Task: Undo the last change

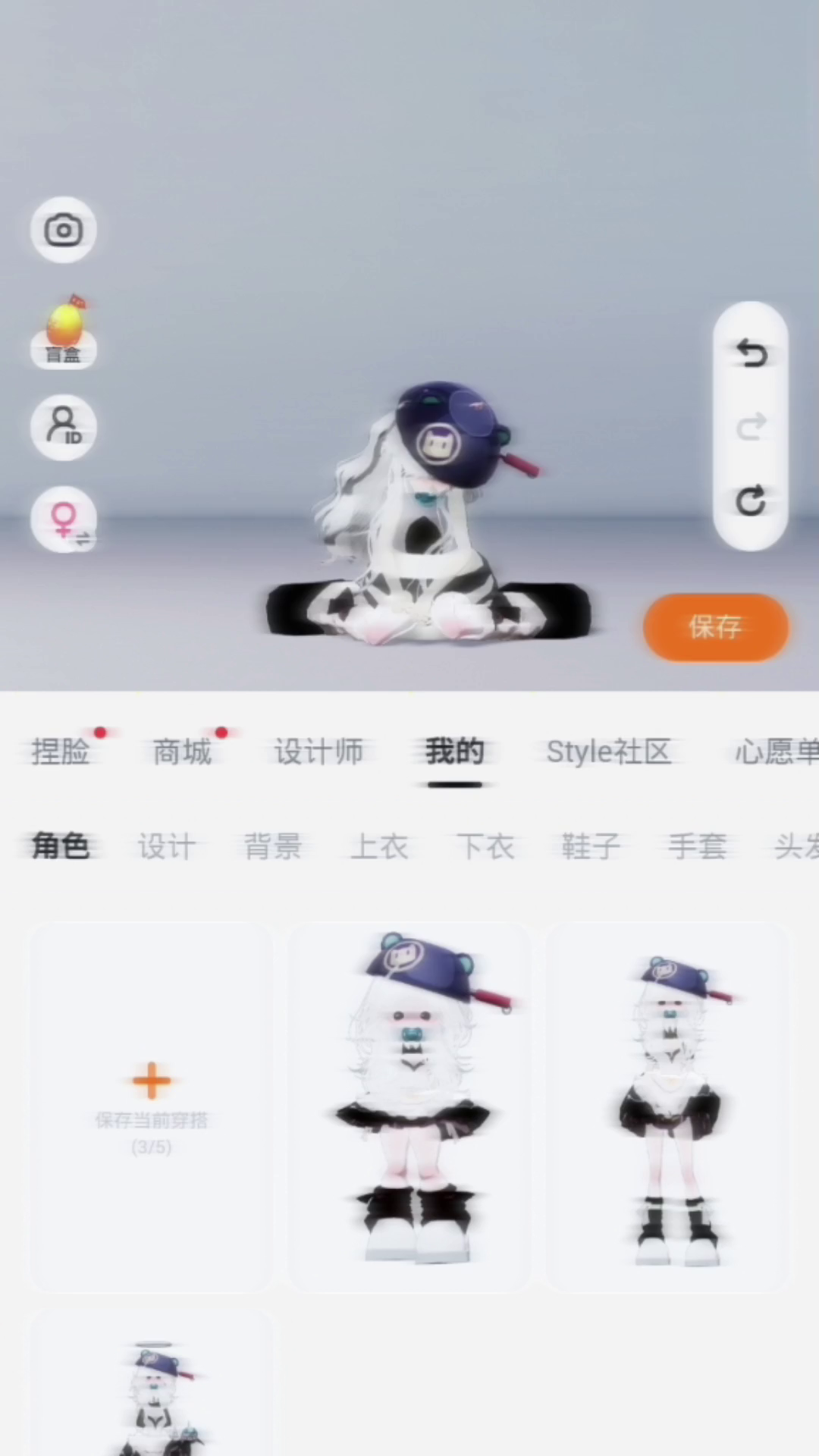Action: click(x=751, y=353)
